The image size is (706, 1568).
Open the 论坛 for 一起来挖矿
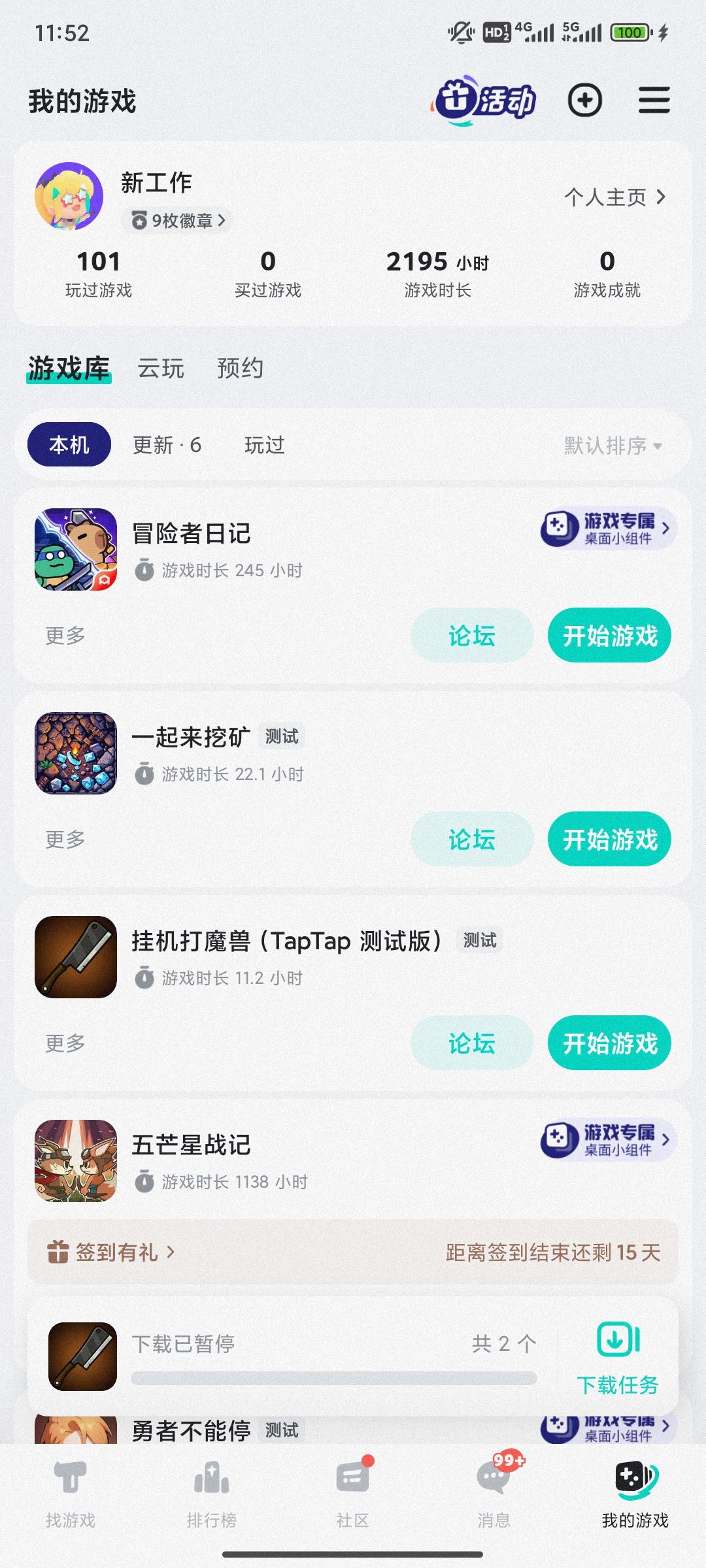[472, 840]
